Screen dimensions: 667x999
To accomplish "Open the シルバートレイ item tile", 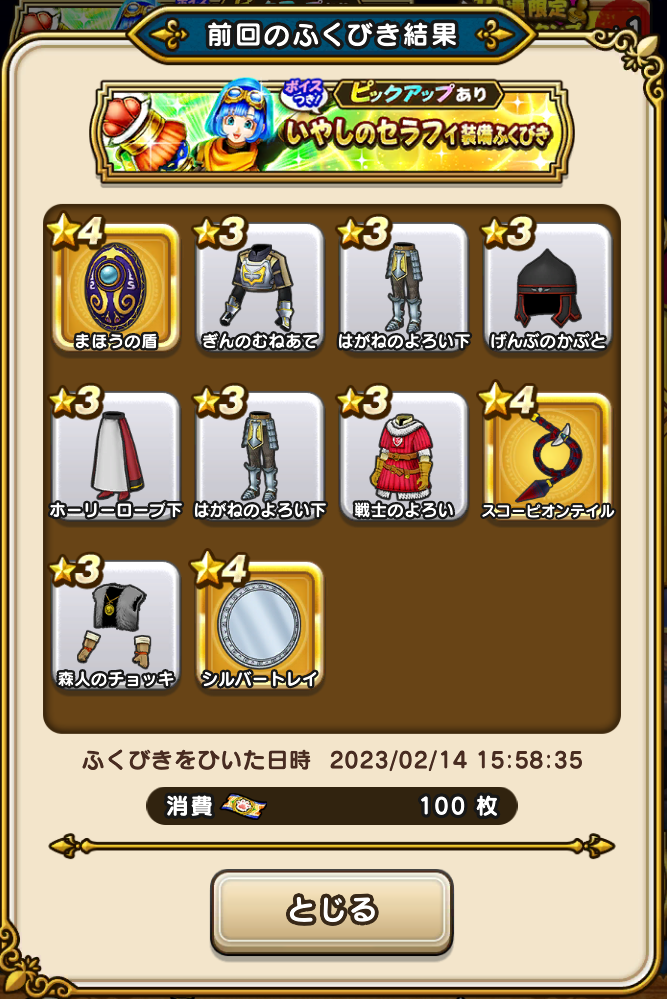I will [x=260, y=627].
